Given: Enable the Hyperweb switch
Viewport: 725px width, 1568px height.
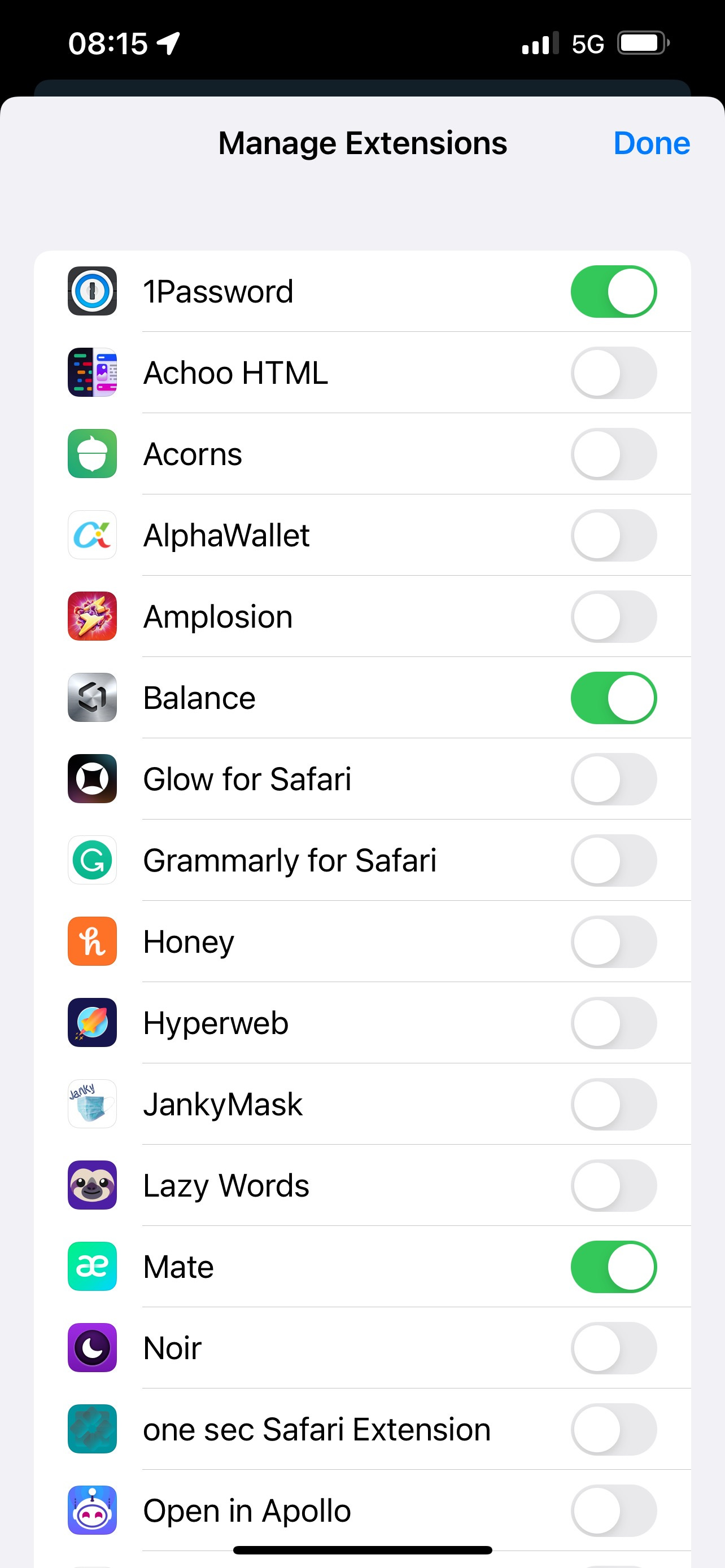Looking at the screenshot, I should [614, 1023].
